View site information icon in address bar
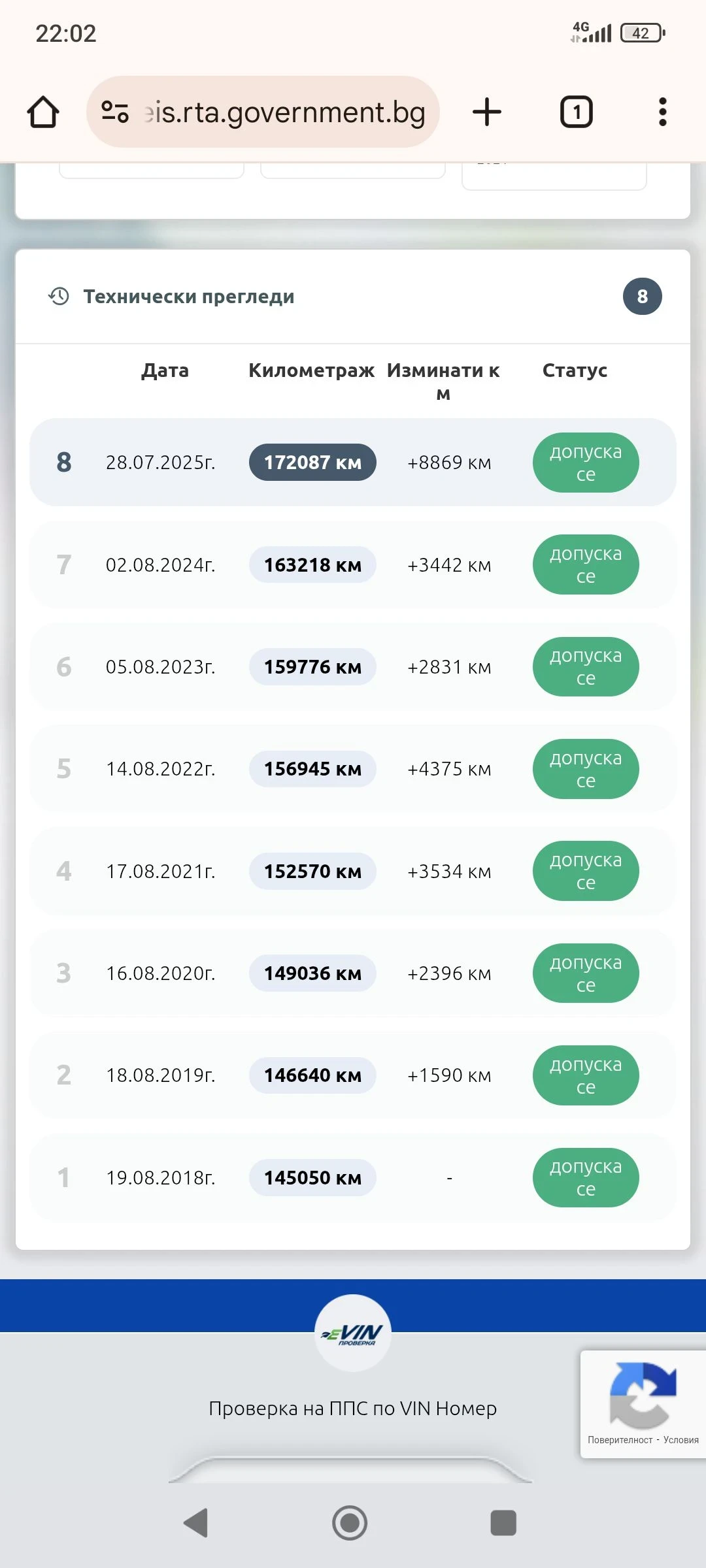The height and width of the screenshot is (1568, 706). (115, 112)
